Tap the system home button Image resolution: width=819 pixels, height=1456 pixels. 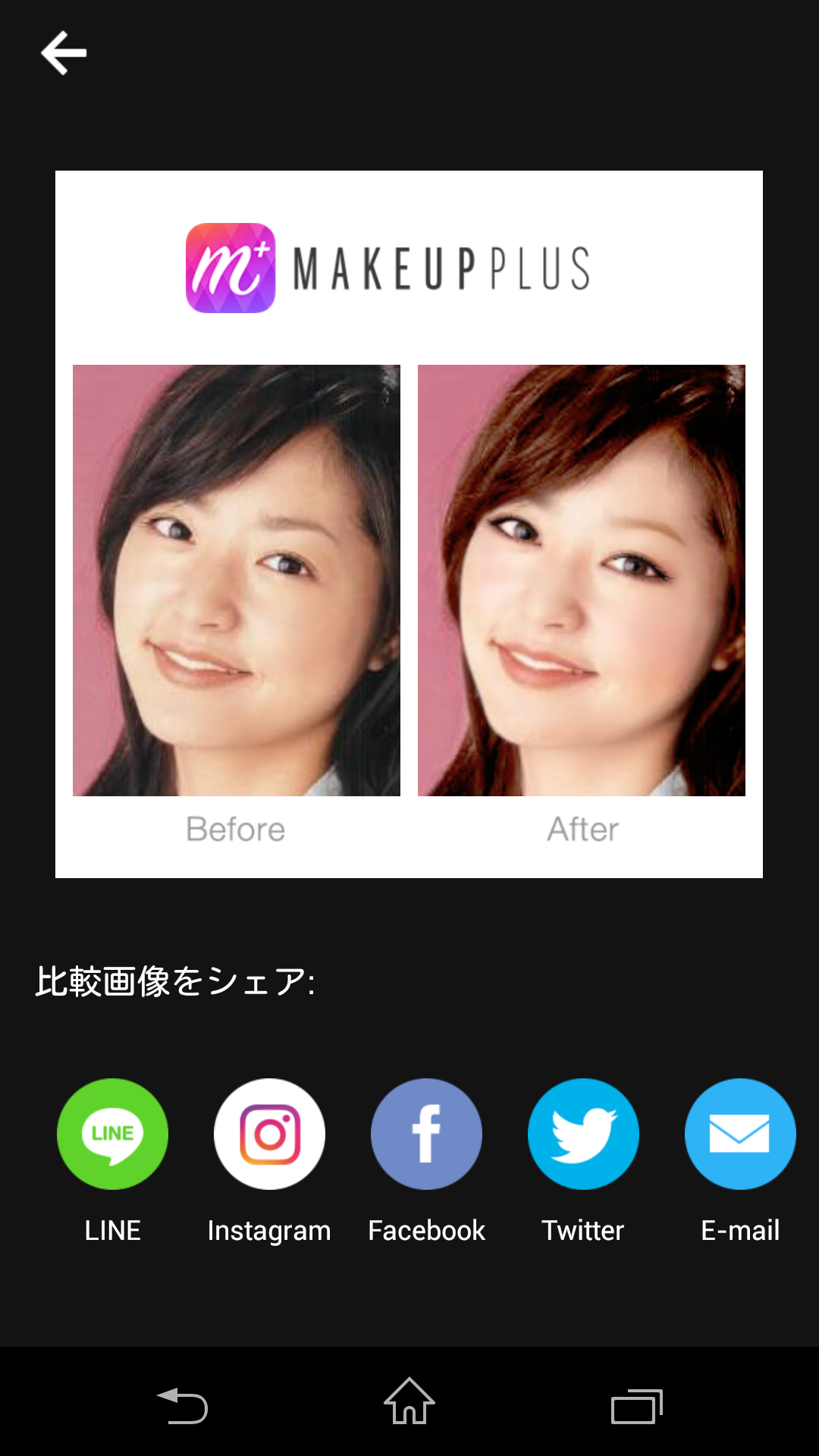click(x=409, y=1401)
